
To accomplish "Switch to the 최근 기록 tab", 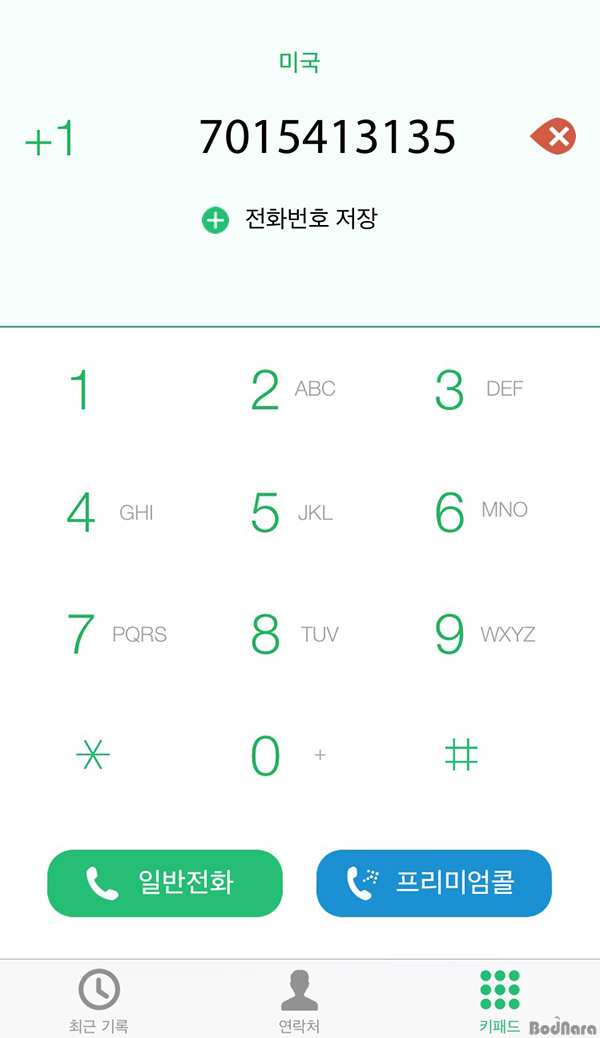I will coord(99,1001).
